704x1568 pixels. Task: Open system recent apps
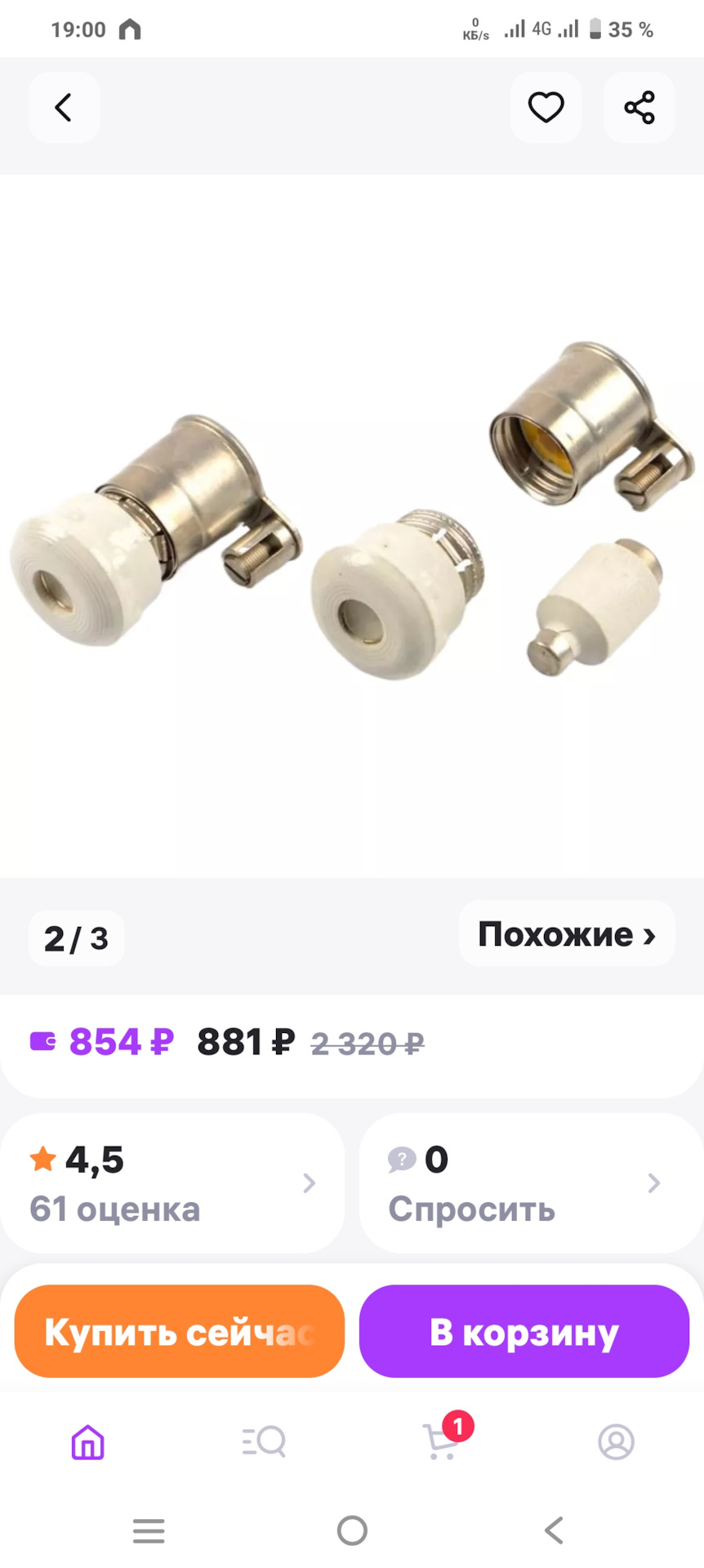click(x=149, y=1530)
